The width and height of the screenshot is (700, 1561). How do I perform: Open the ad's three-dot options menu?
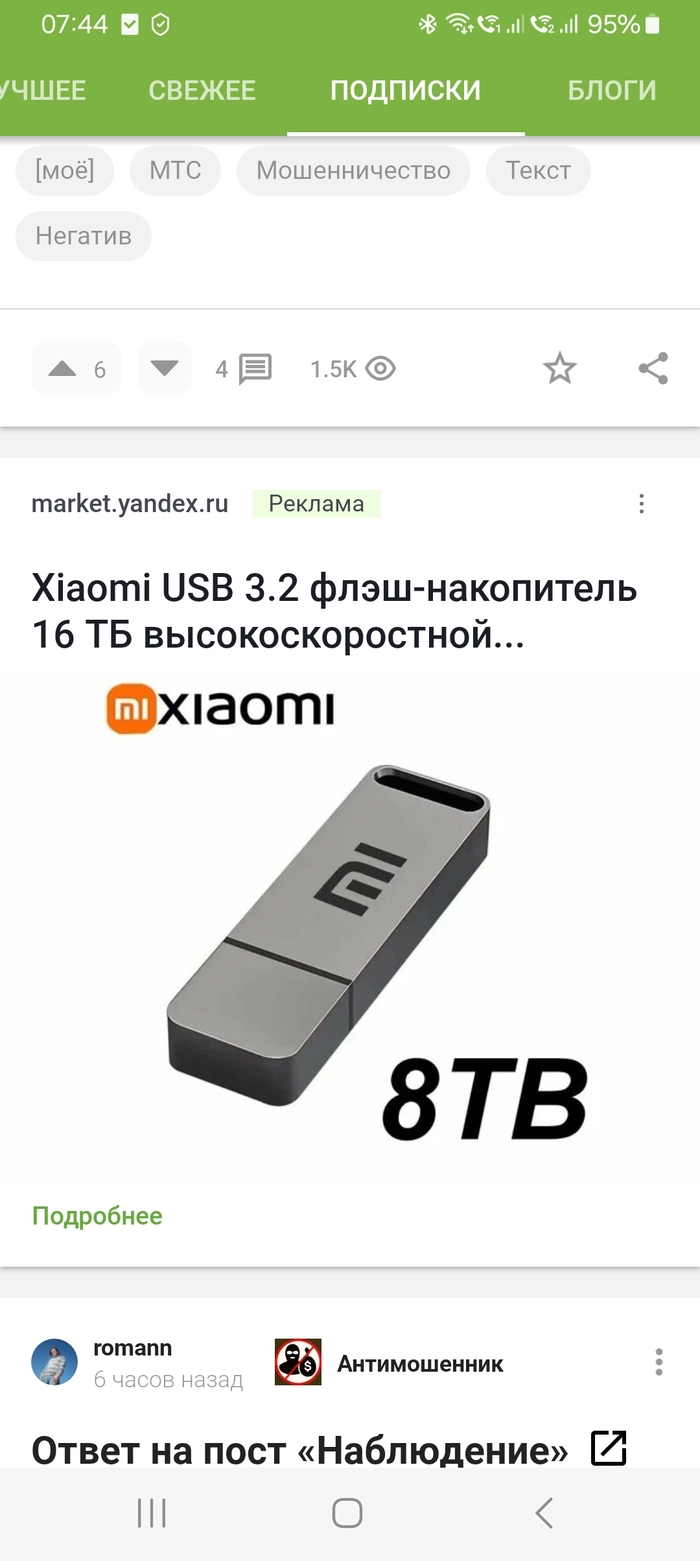642,504
